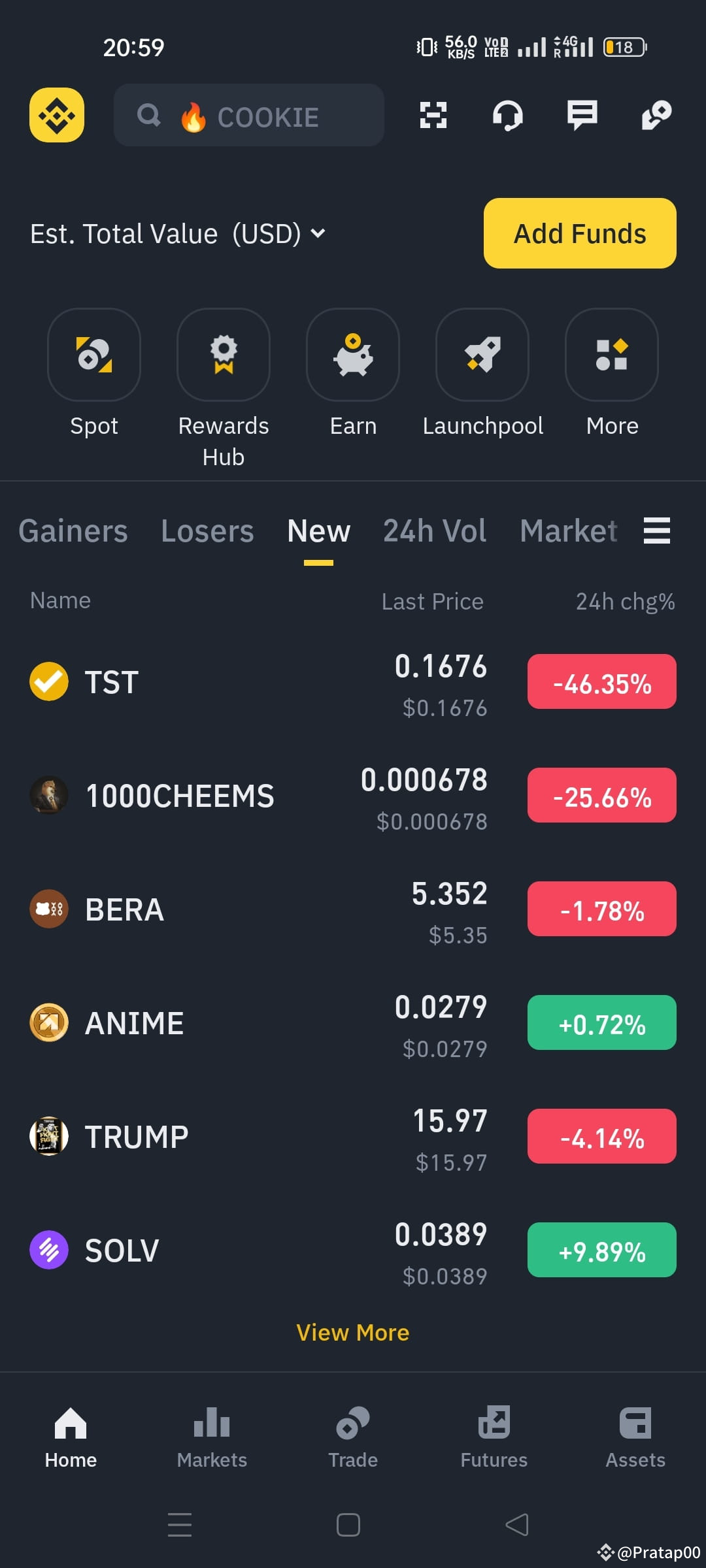Open the Binance logo profile menu
Image resolution: width=706 pixels, height=1568 pixels.
pyautogui.click(x=57, y=115)
